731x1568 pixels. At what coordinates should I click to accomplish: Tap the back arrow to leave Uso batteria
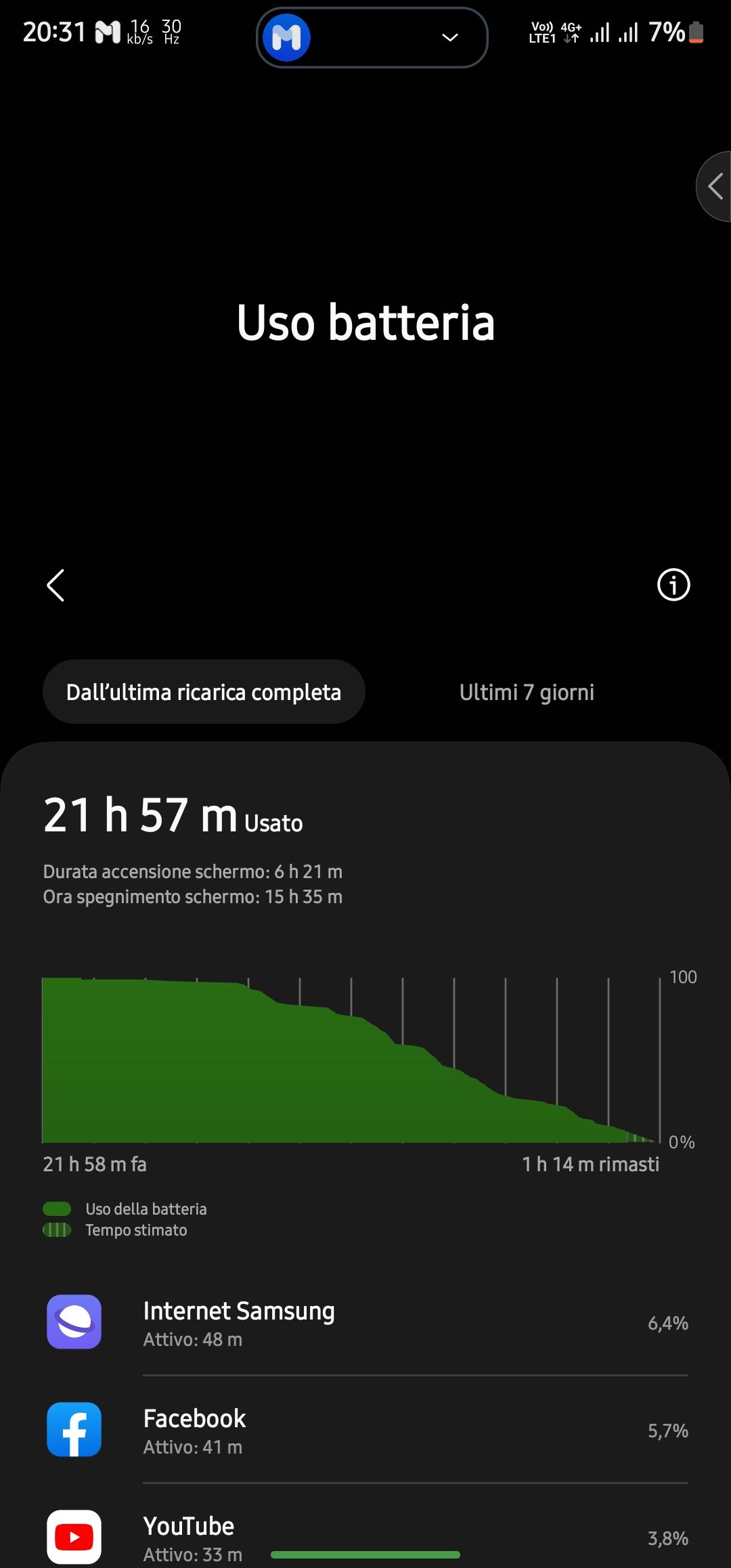click(56, 586)
